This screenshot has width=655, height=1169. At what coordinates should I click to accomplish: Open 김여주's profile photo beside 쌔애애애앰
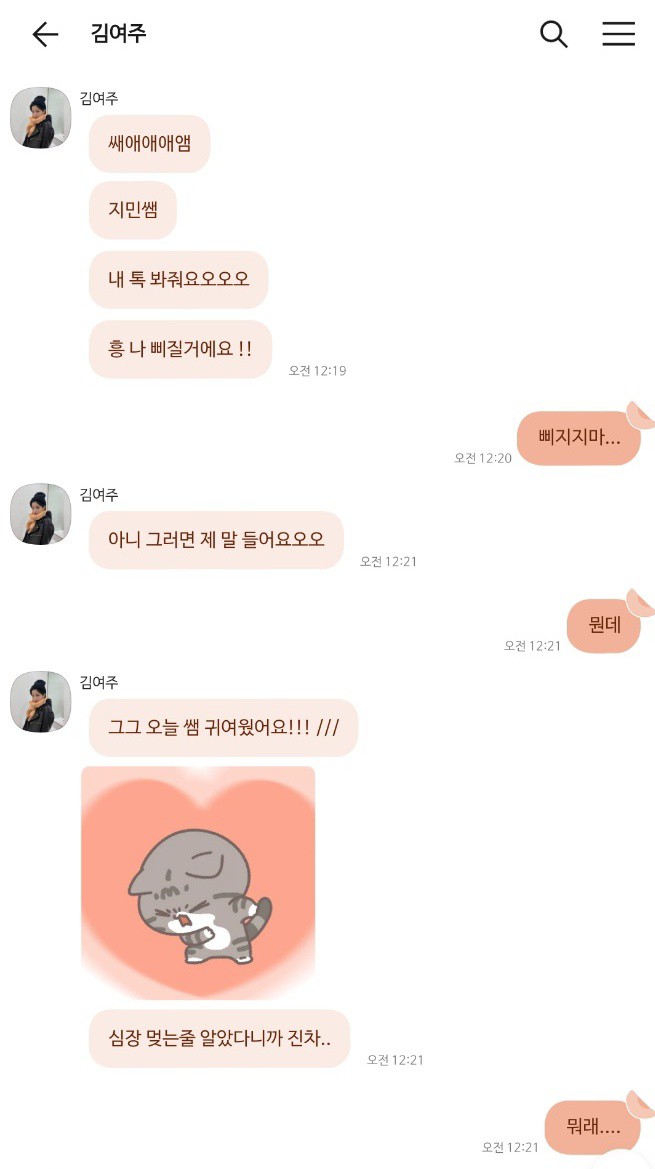[x=40, y=118]
